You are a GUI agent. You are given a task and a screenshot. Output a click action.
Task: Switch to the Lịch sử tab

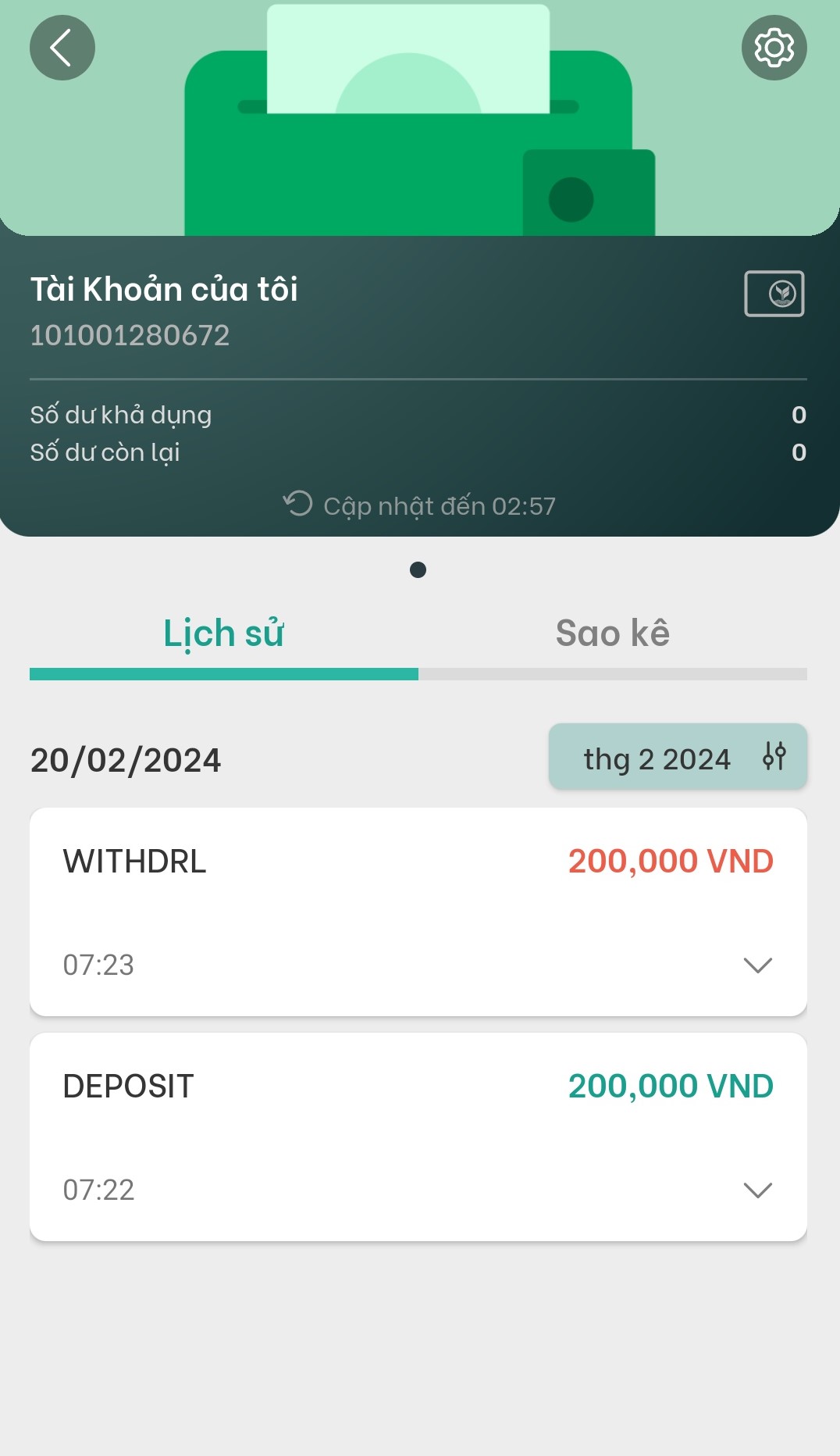tap(223, 634)
